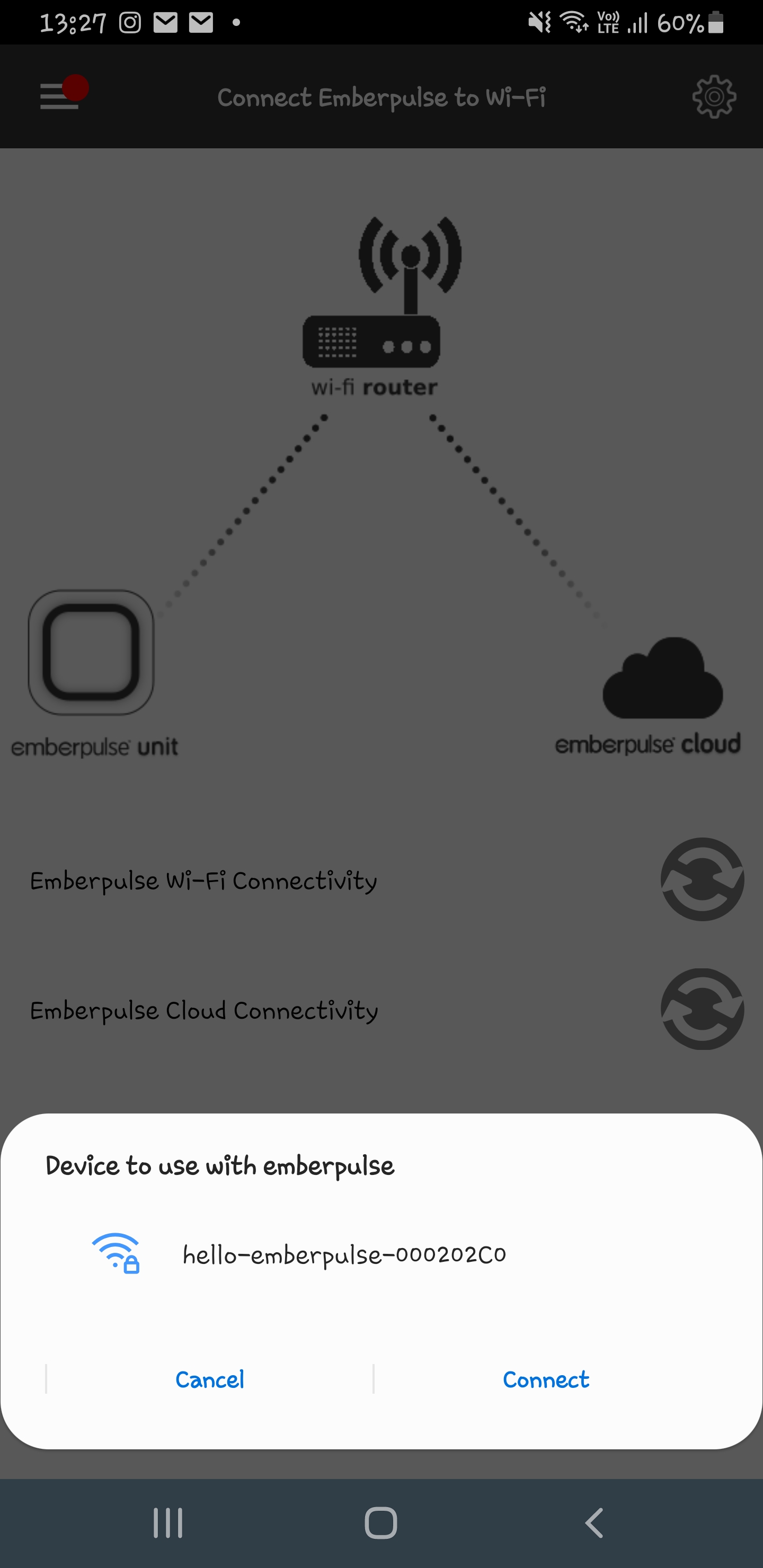Select the hello-emberpulse-000202C0 network
This screenshot has height=1568, width=763.
coord(343,1254)
